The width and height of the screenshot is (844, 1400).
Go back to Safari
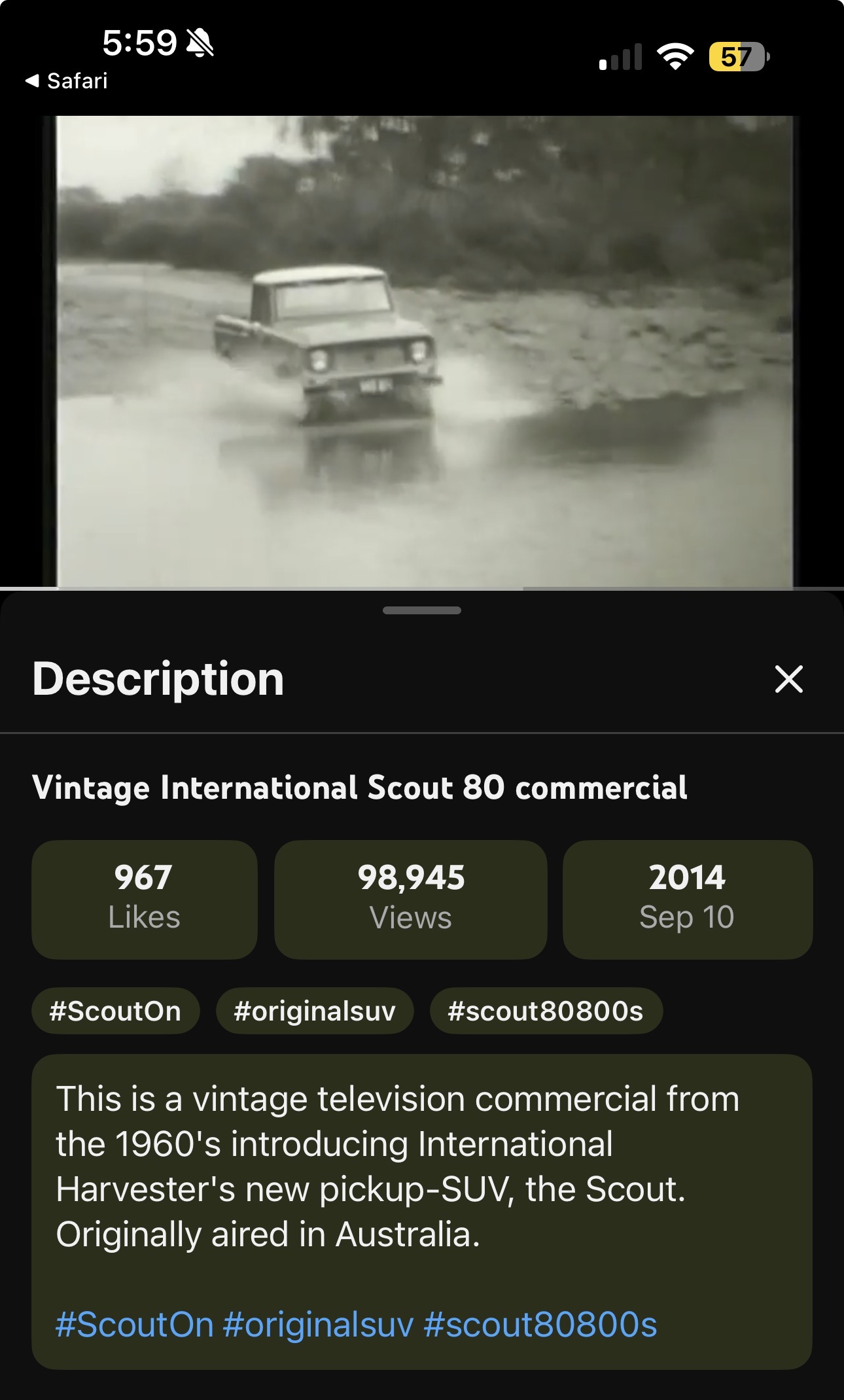[67, 81]
